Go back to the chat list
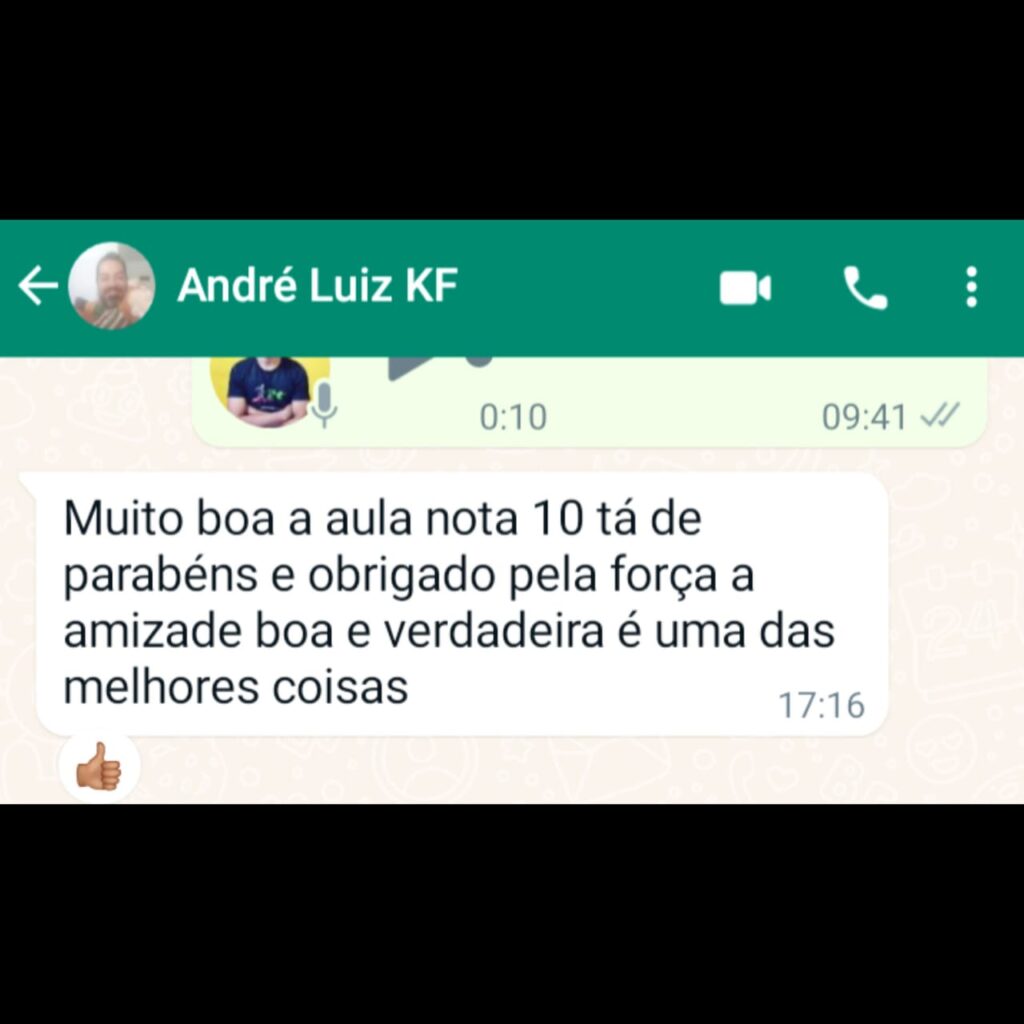This screenshot has width=1024, height=1024. (37, 287)
